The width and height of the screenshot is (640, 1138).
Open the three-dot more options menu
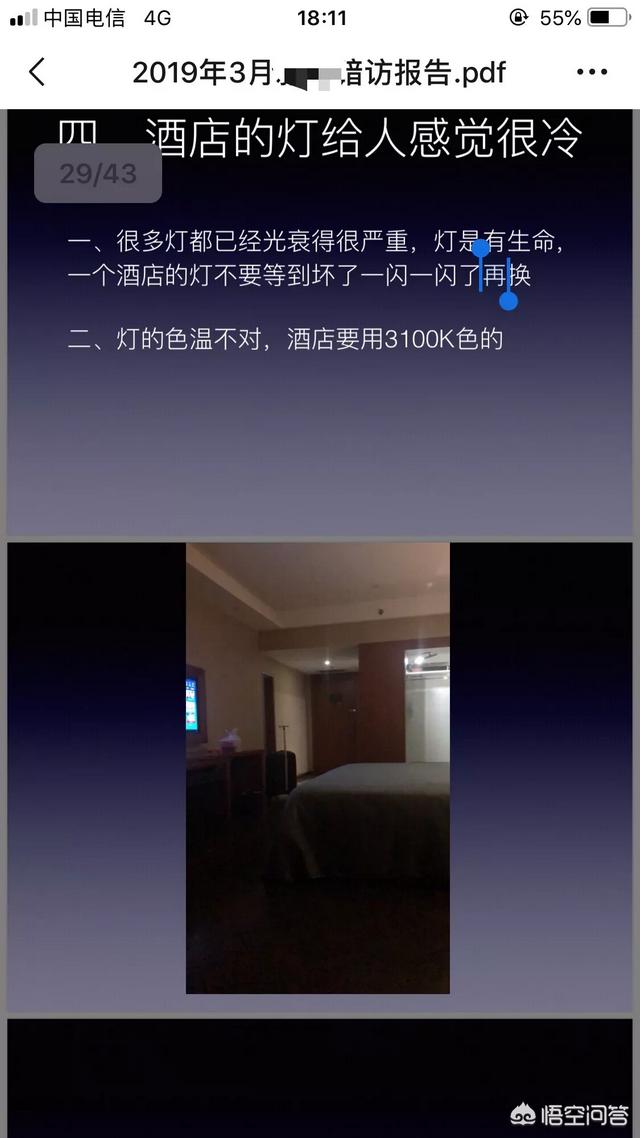click(x=591, y=73)
